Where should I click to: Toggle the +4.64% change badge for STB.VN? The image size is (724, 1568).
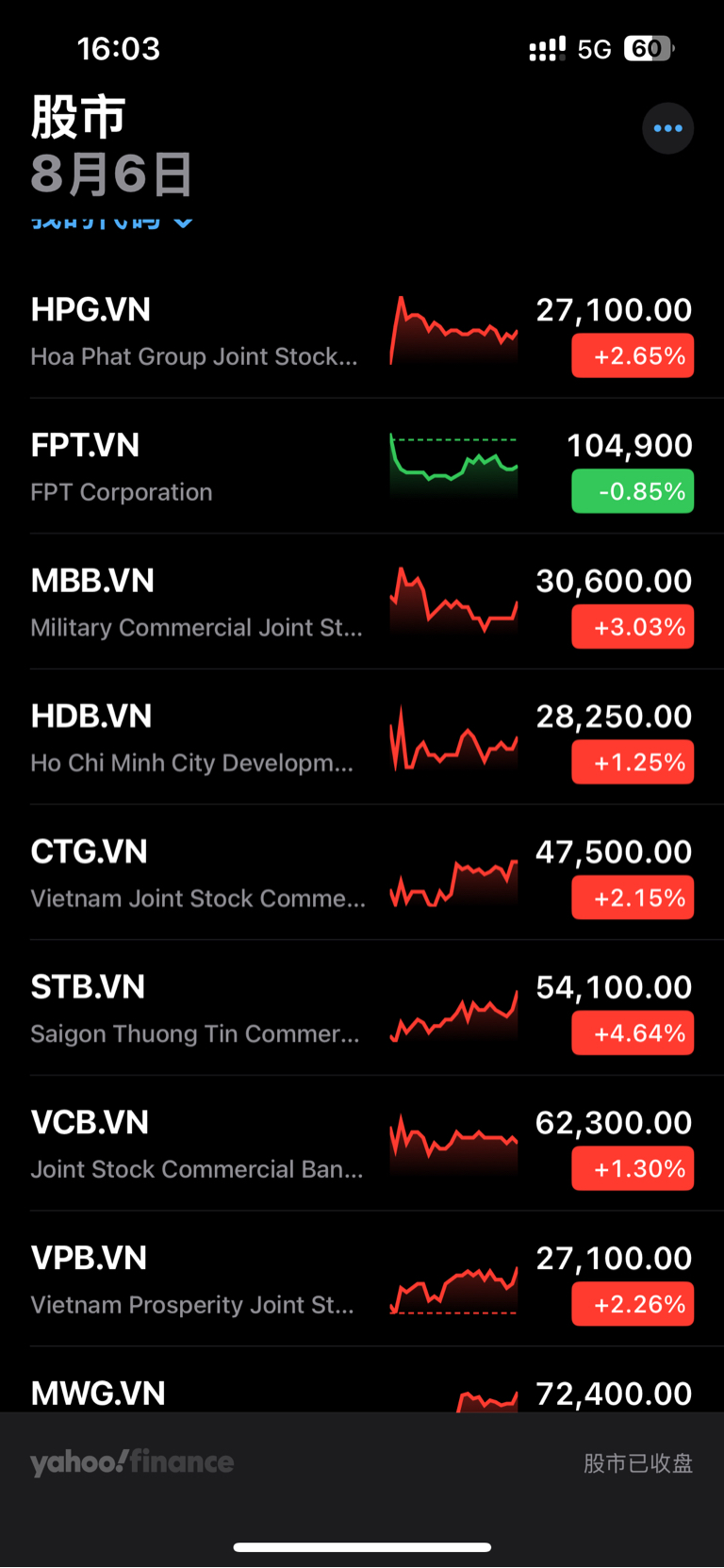(633, 1033)
